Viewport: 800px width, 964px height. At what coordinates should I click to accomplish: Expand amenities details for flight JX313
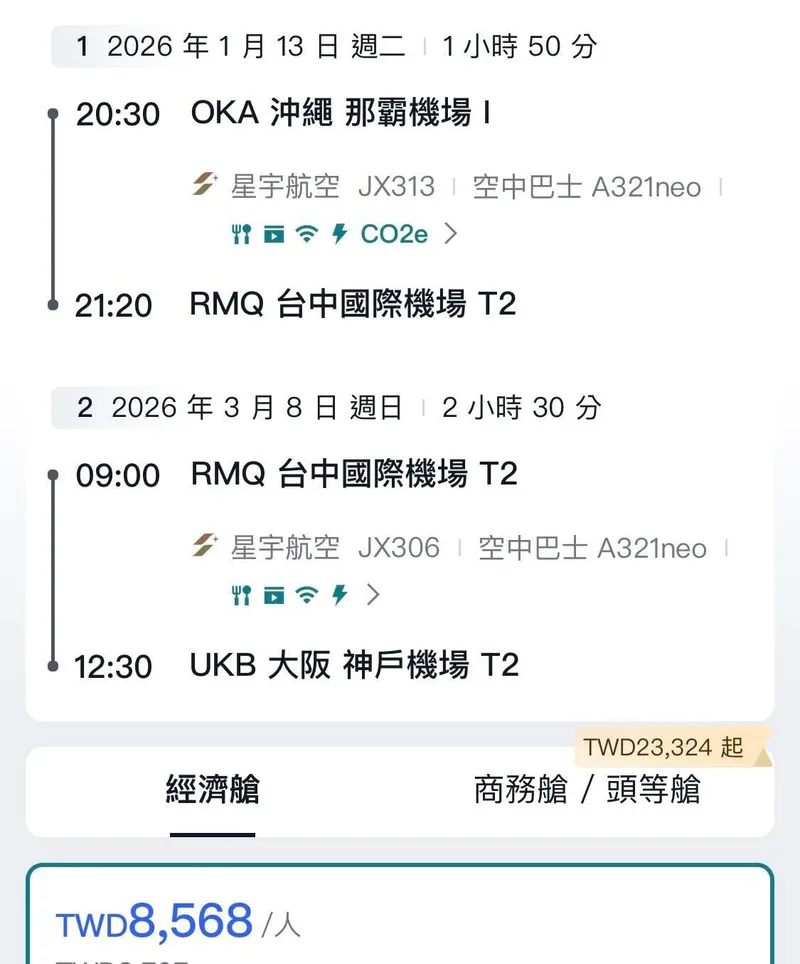click(450, 234)
